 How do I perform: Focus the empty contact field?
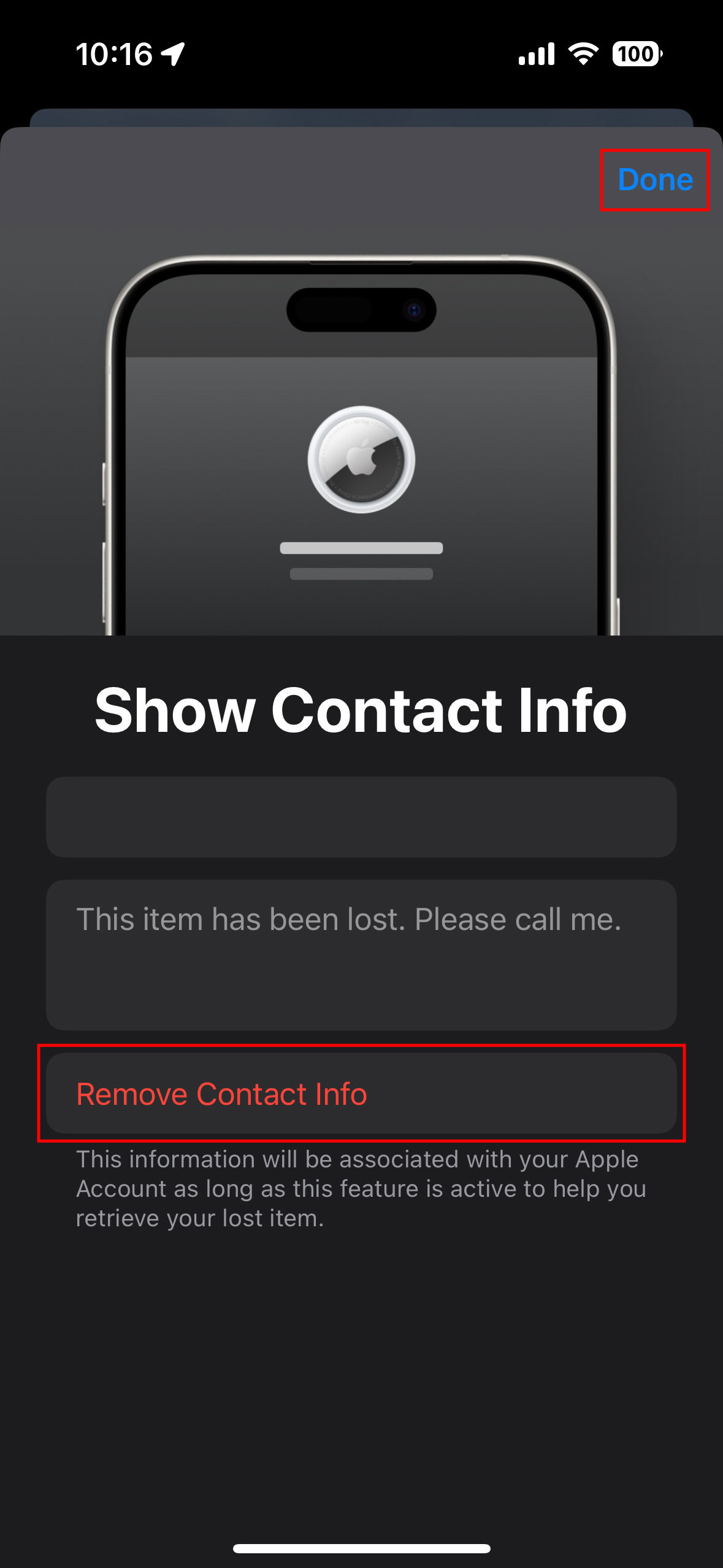pyautogui.click(x=361, y=817)
